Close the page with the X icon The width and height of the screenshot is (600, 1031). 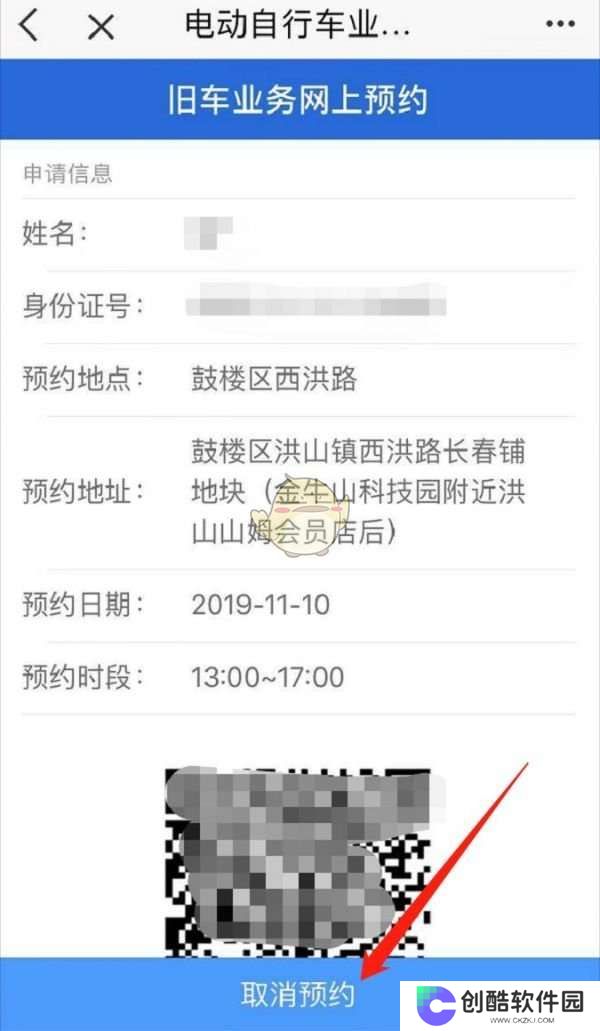pos(101,27)
